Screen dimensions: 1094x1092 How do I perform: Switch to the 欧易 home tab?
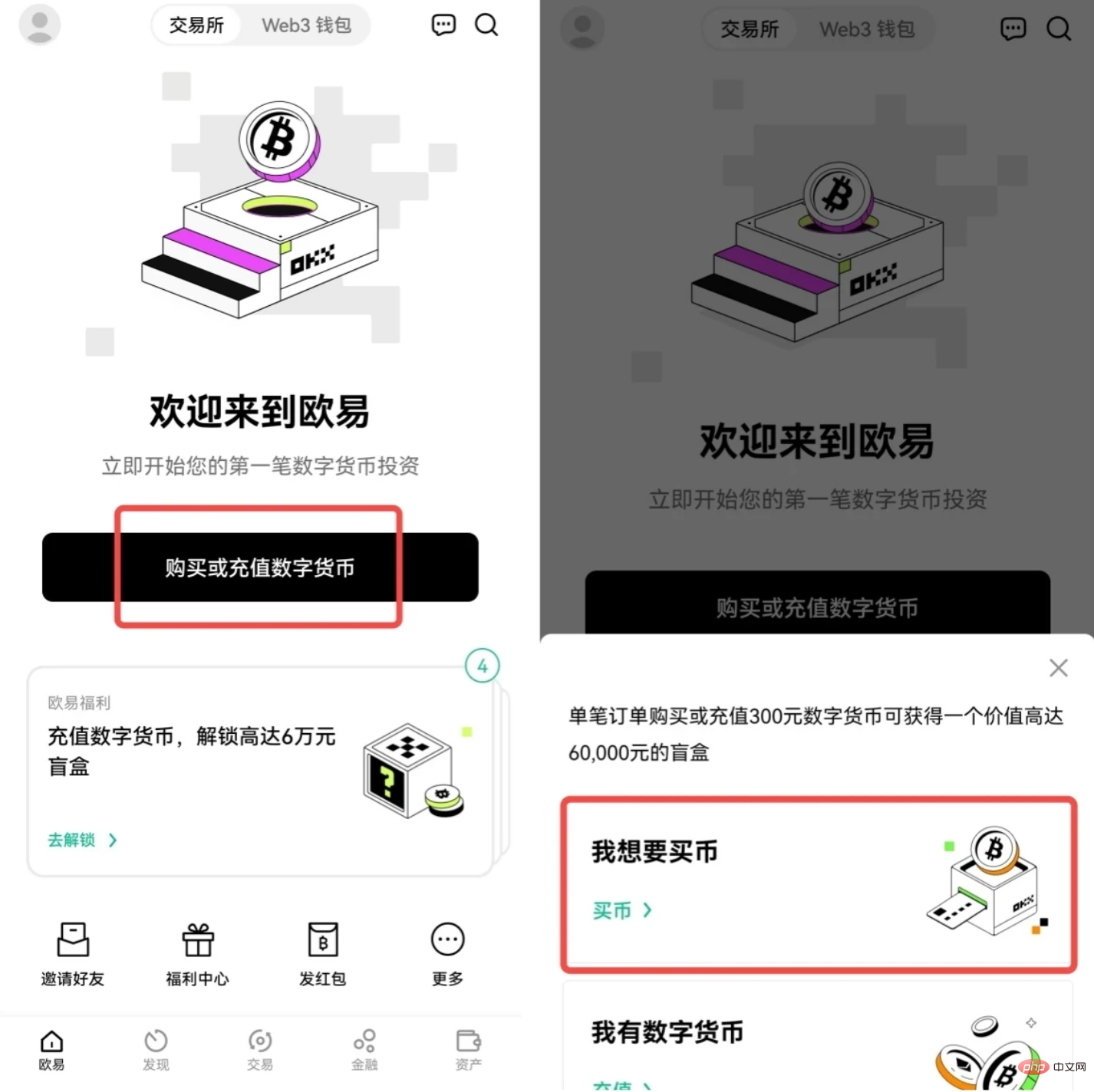pos(51,1050)
